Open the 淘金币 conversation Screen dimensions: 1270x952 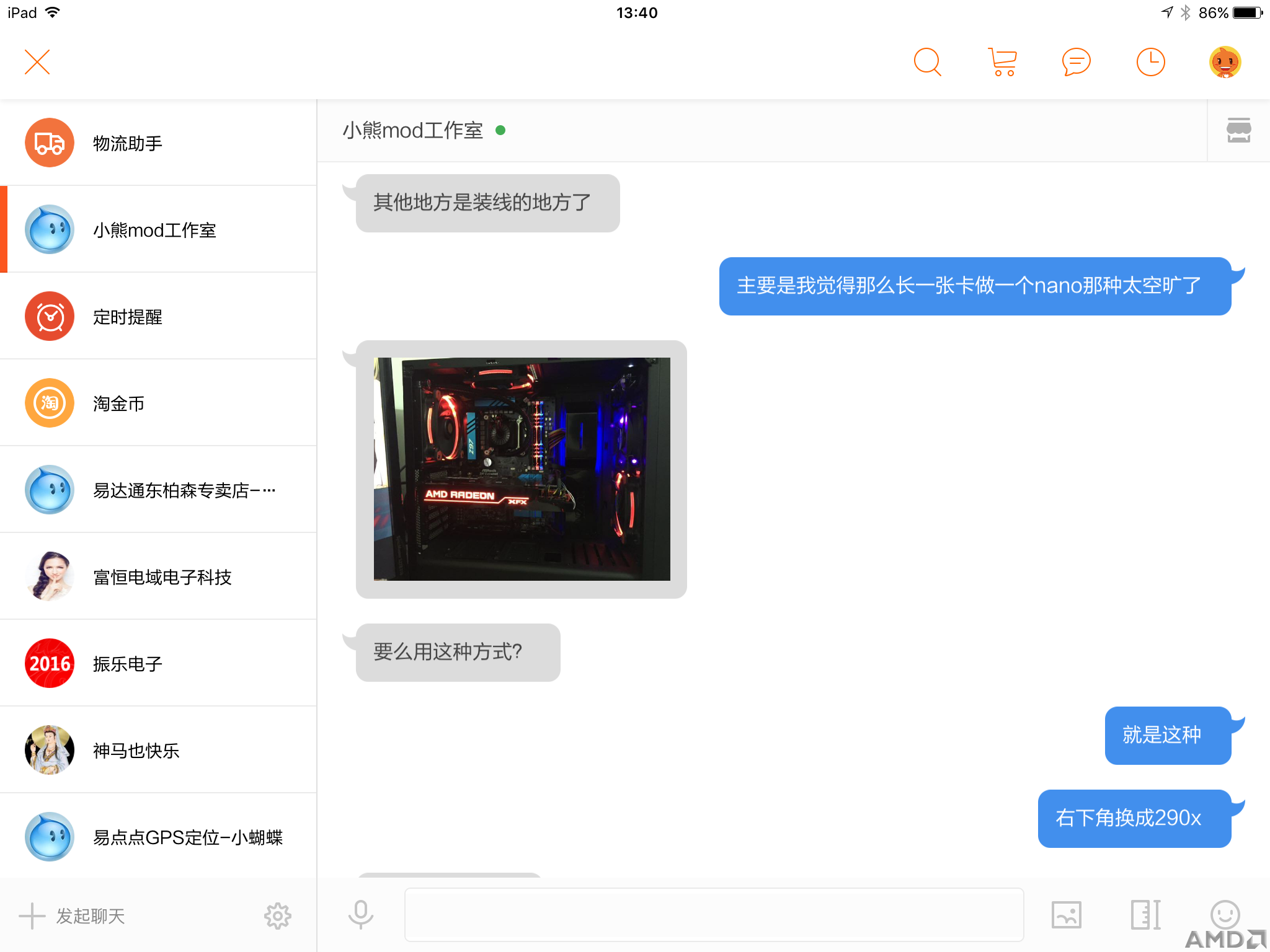click(x=158, y=403)
